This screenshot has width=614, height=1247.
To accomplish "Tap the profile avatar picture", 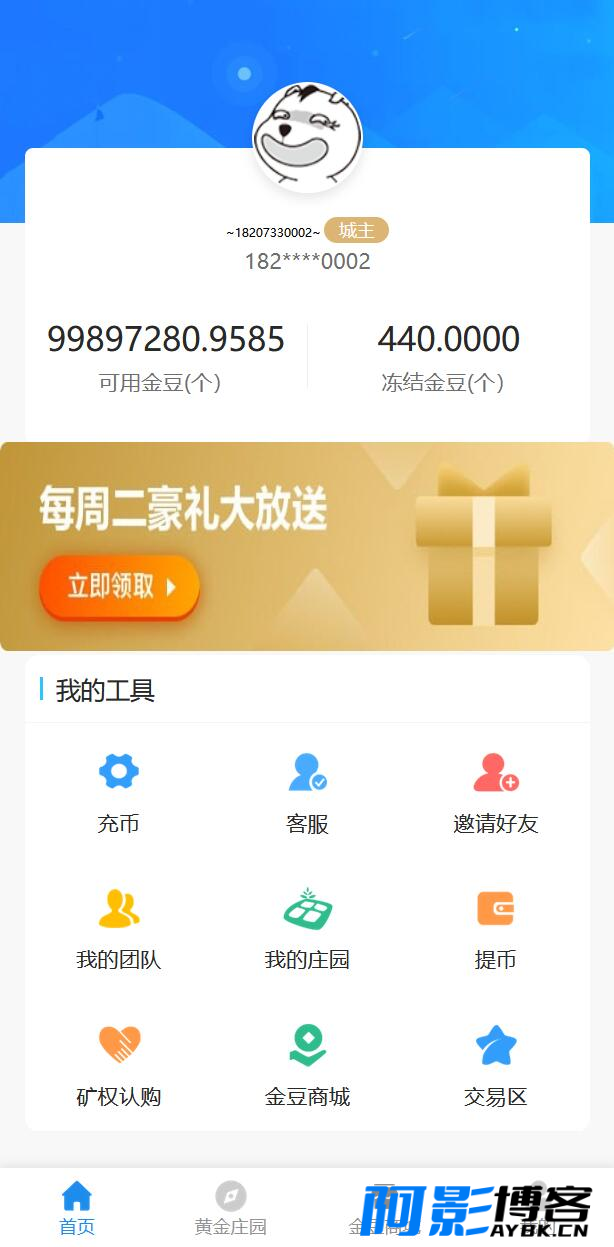I will point(307,137).
